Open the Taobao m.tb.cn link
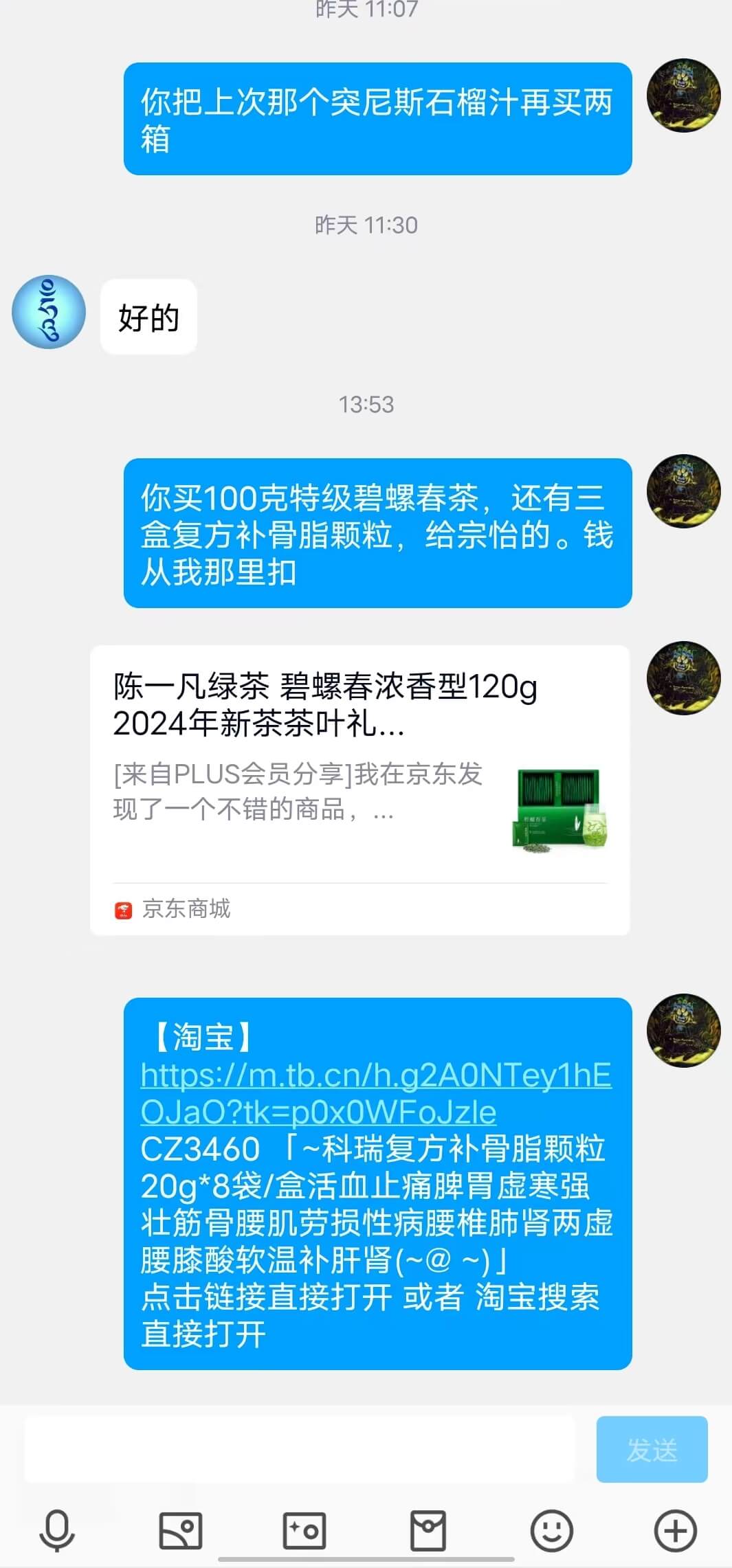 coord(375,1093)
